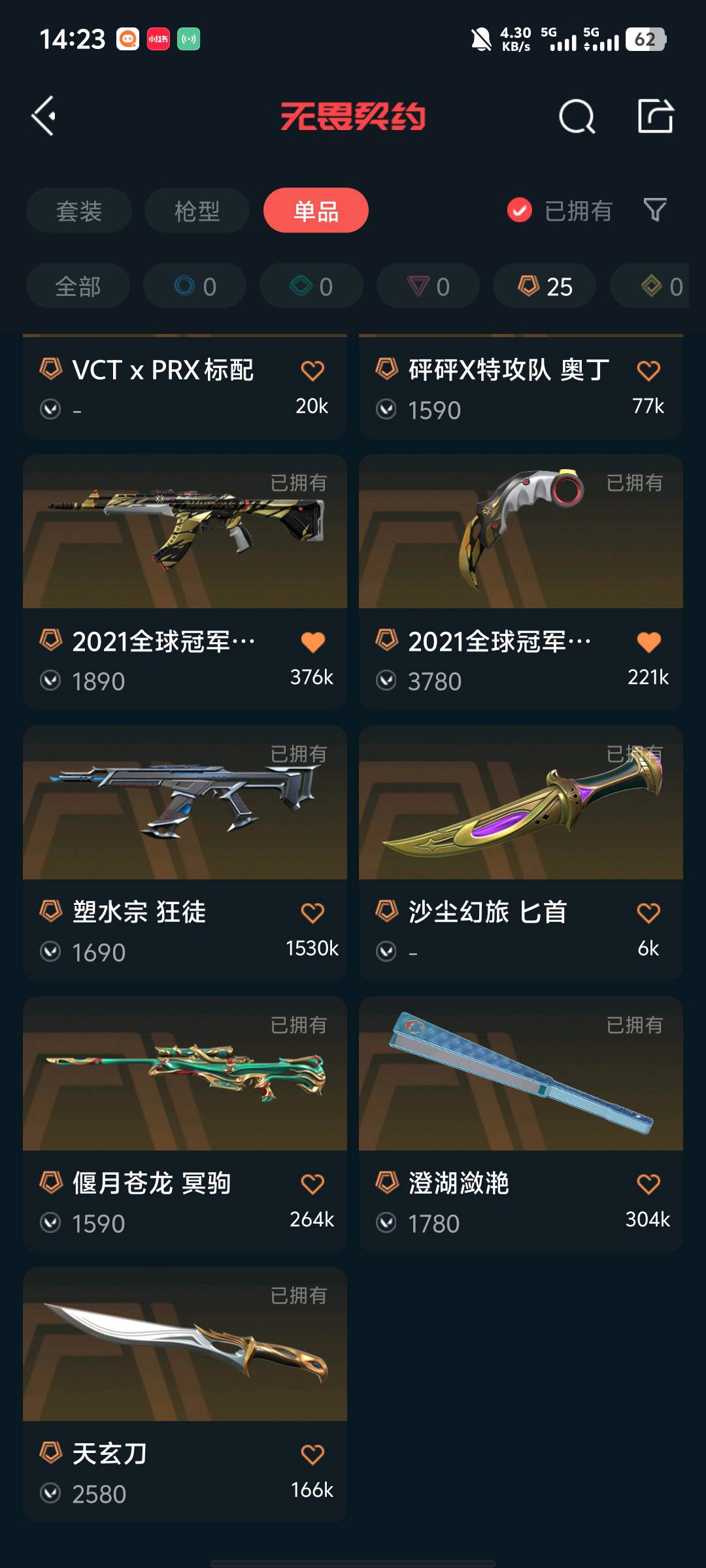706x1568 pixels.
Task: Like the VCT x PRX 标配 skin
Action: [x=312, y=370]
